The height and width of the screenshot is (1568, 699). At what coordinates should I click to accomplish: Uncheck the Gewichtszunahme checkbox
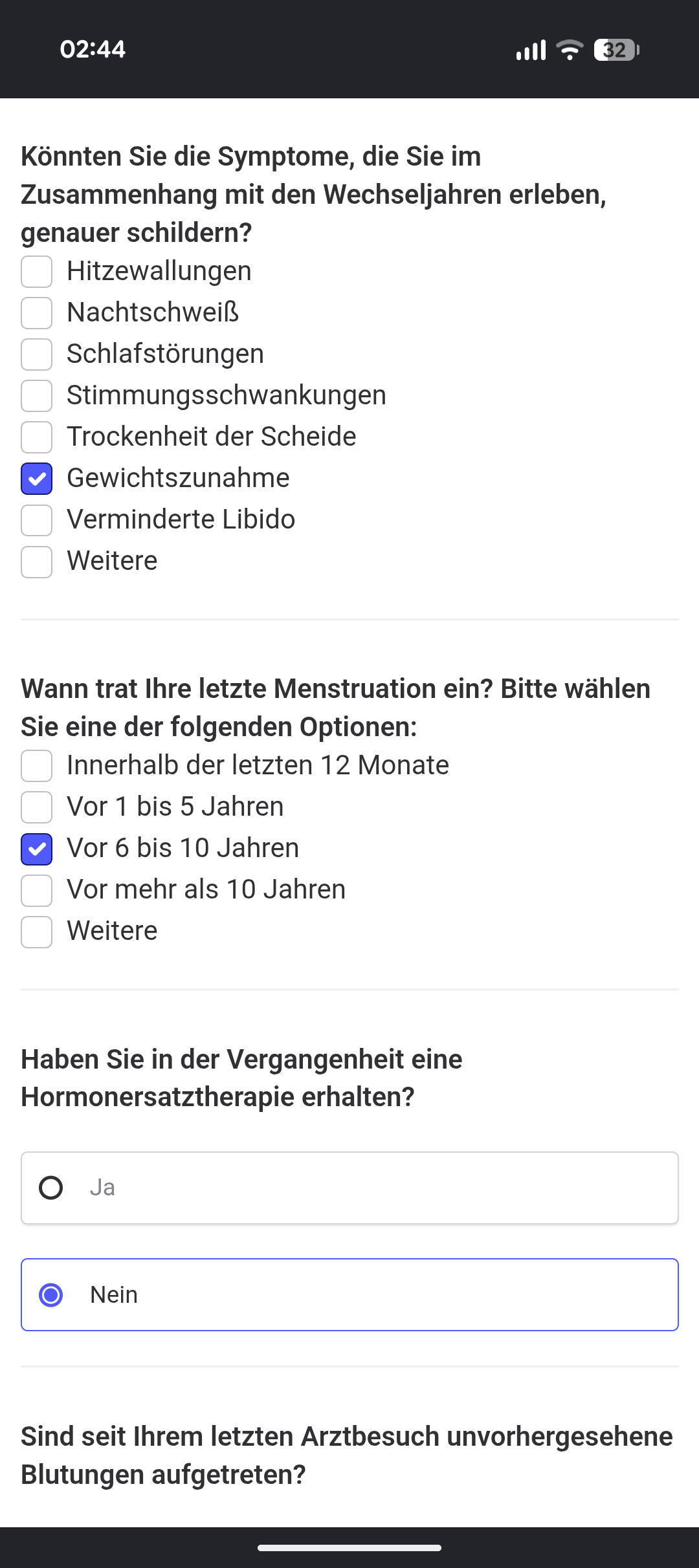coord(37,479)
